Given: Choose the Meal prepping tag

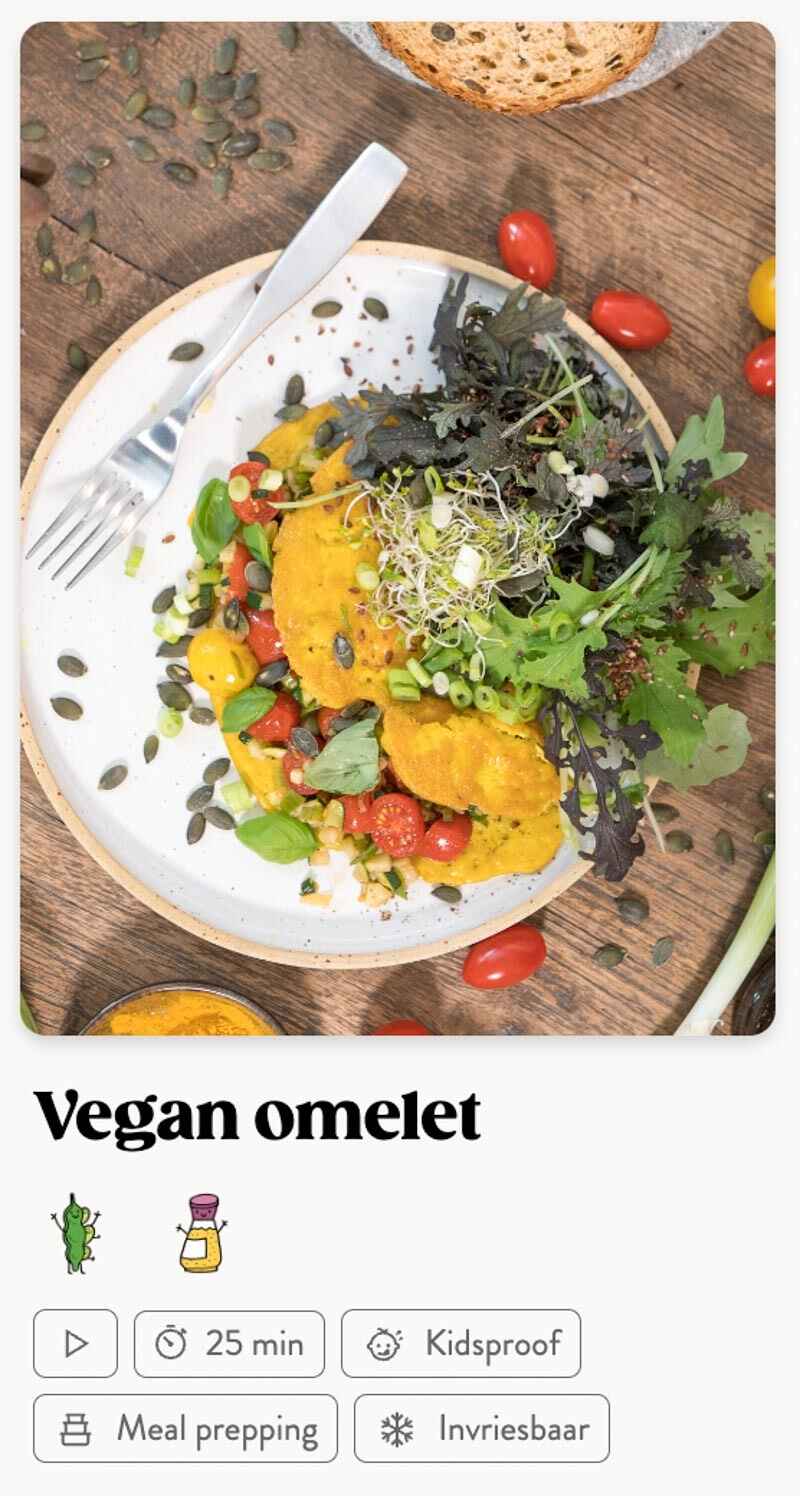Looking at the screenshot, I should click(x=185, y=1428).
